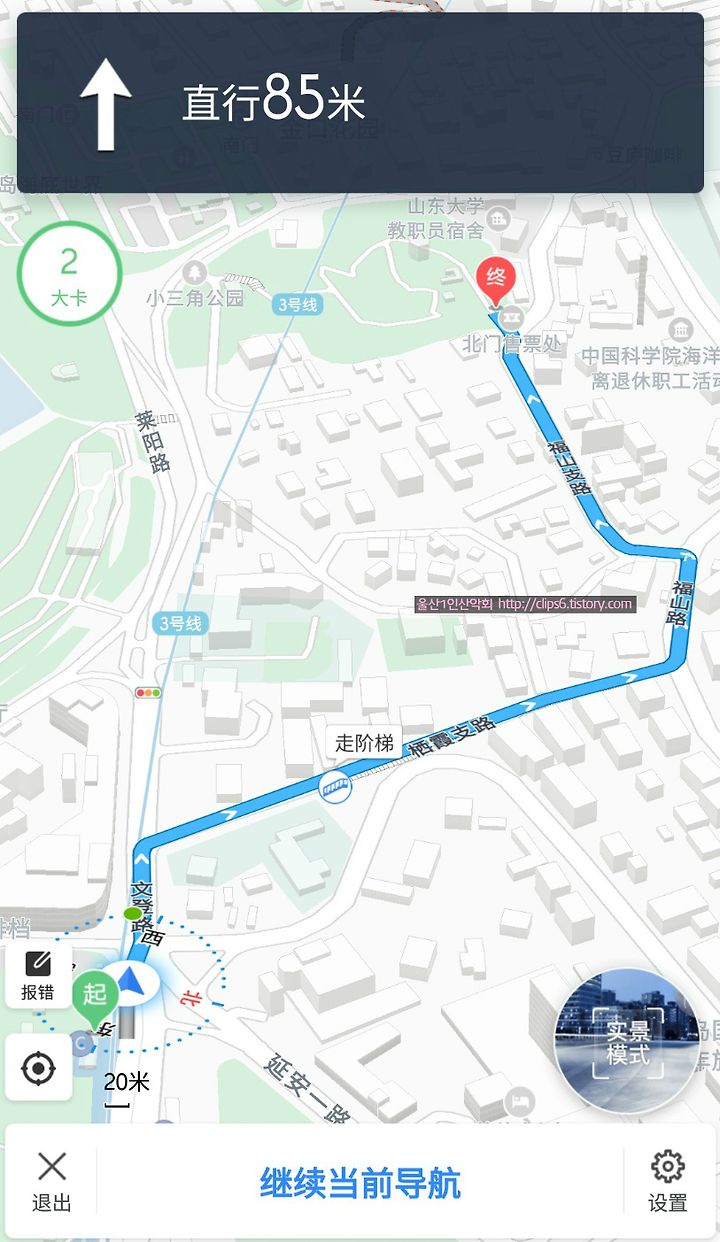This screenshot has width=720, height=1242.
Task: Tap 继续当前导航 to resume navigation
Action: [x=360, y=1183]
